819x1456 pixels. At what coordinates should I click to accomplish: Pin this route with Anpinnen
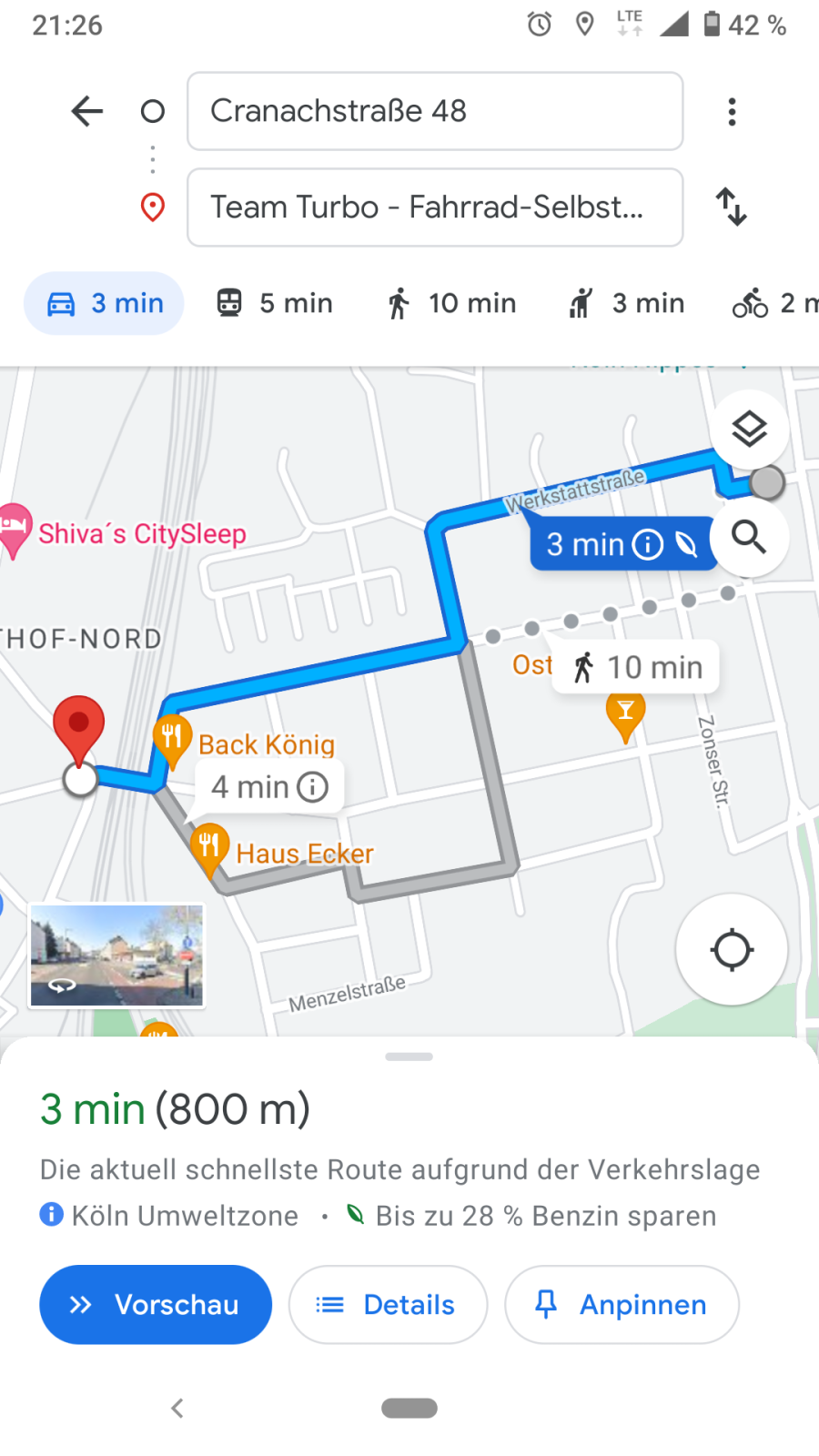click(622, 1305)
